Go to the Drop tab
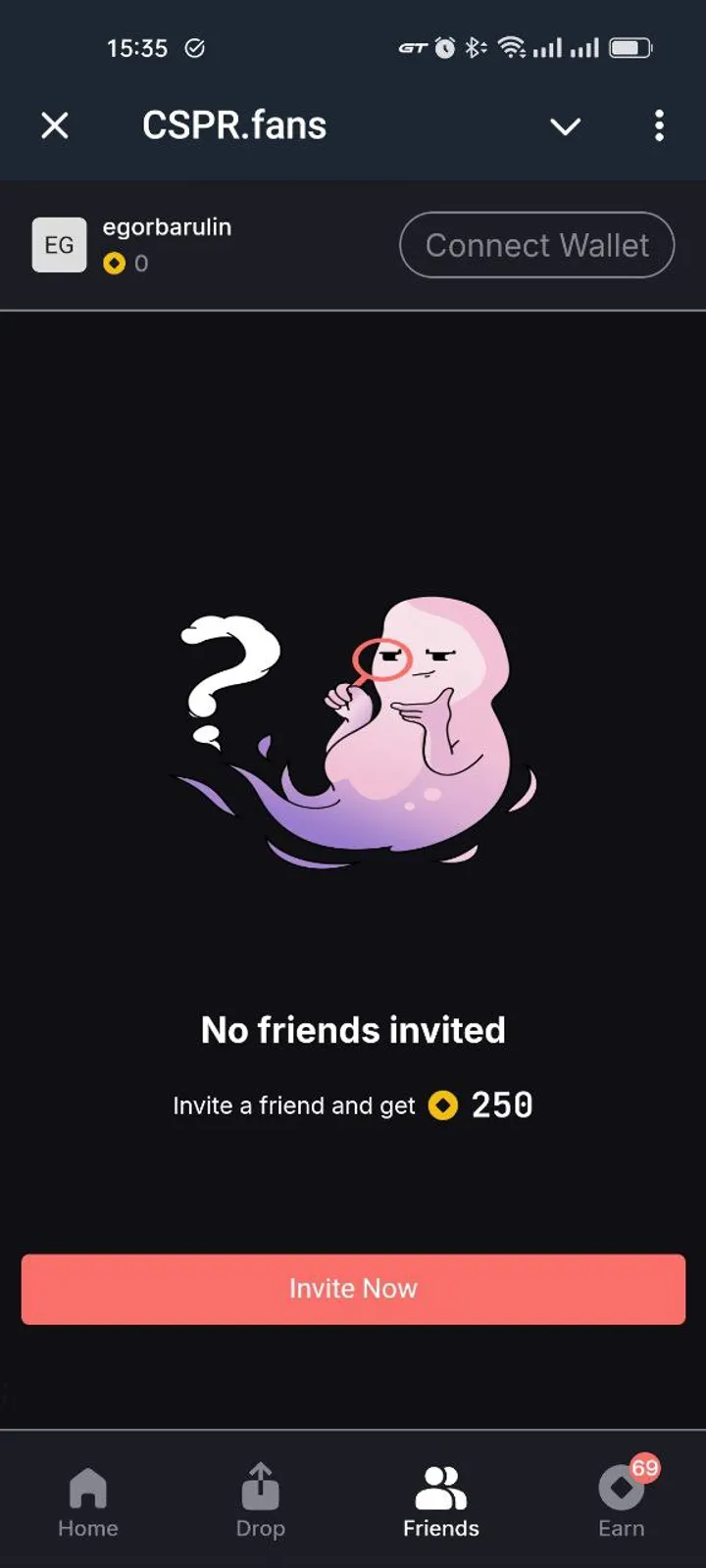 261,1502
